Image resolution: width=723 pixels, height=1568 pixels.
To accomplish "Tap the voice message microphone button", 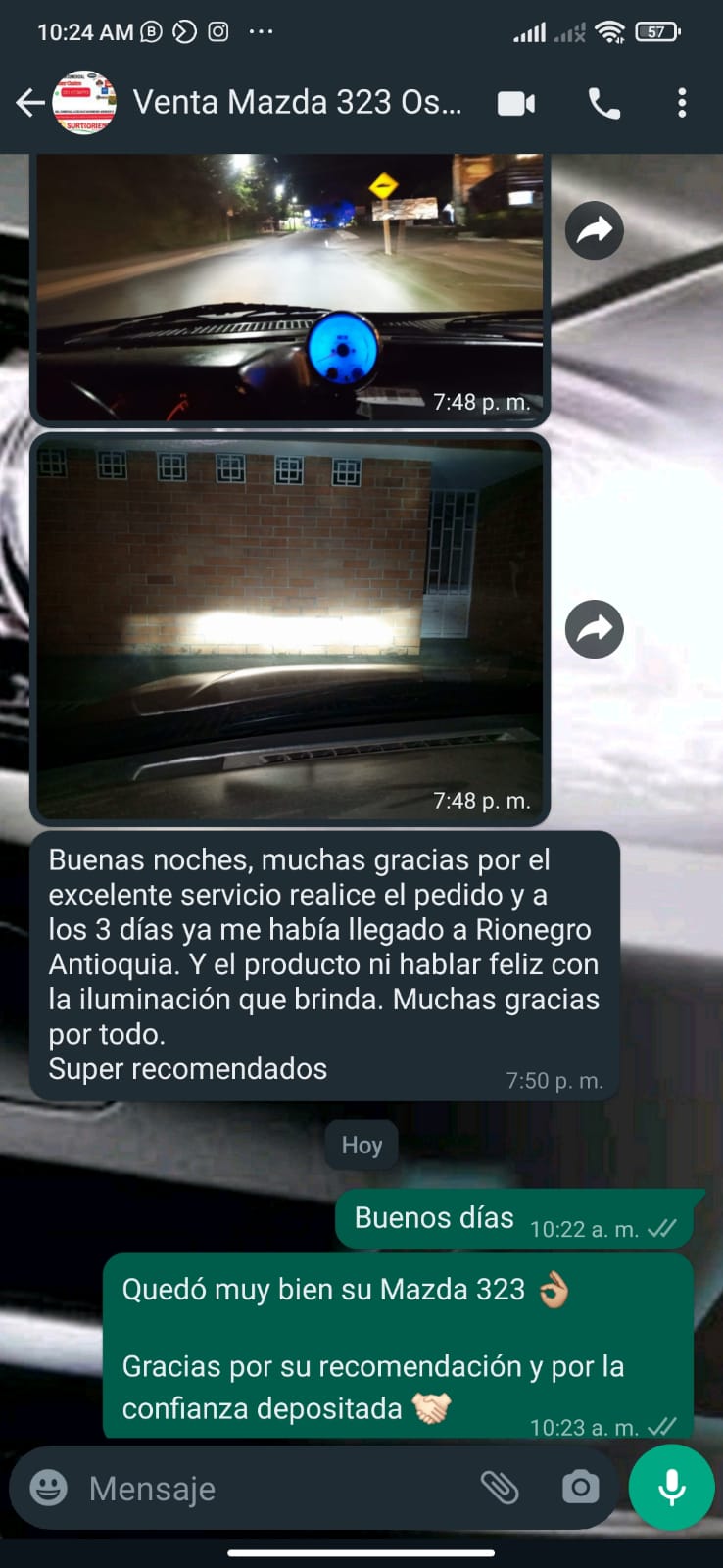I will tap(671, 1488).
